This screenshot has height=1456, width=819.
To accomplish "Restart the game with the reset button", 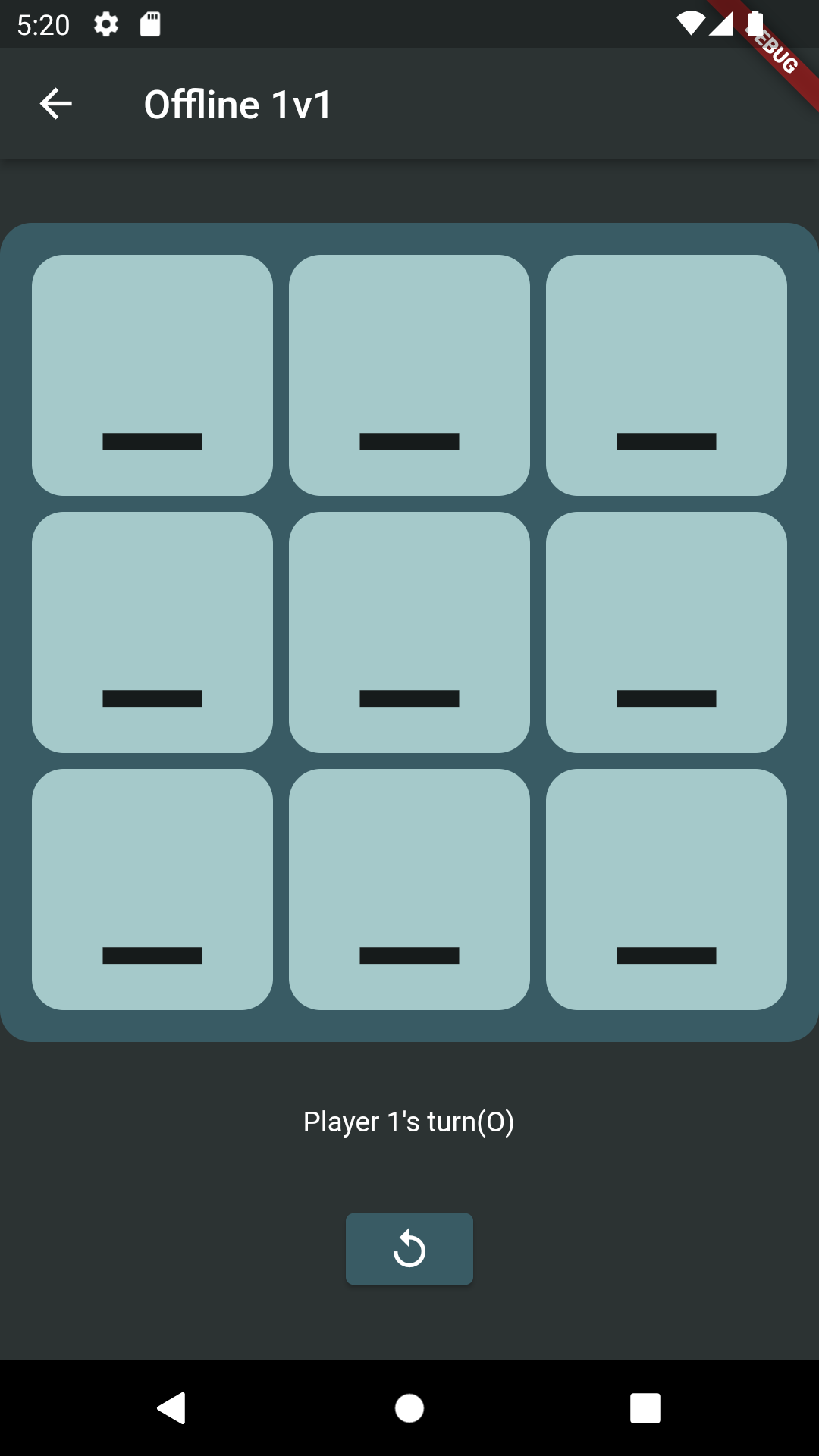I will point(409,1249).
